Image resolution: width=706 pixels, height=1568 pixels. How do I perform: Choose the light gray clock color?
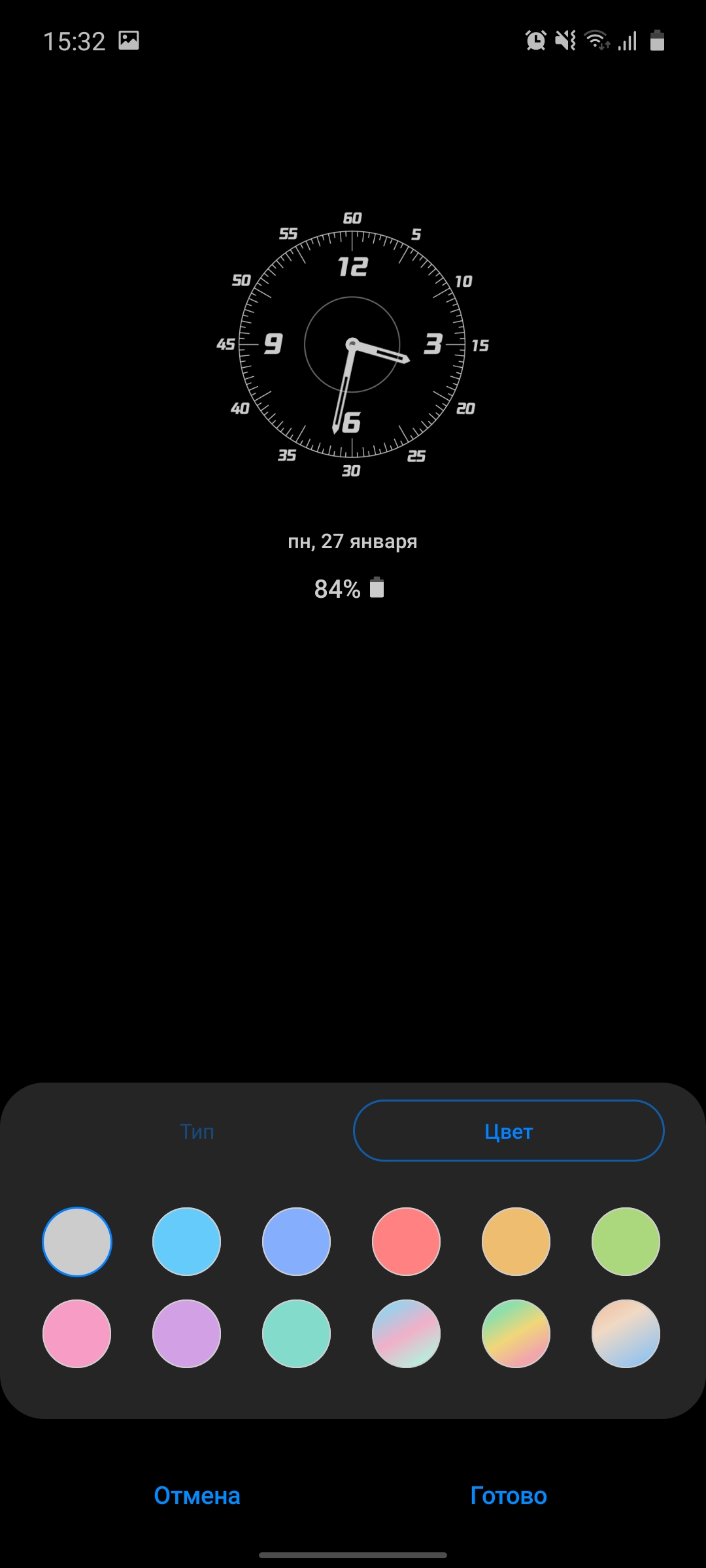pyautogui.click(x=77, y=1241)
